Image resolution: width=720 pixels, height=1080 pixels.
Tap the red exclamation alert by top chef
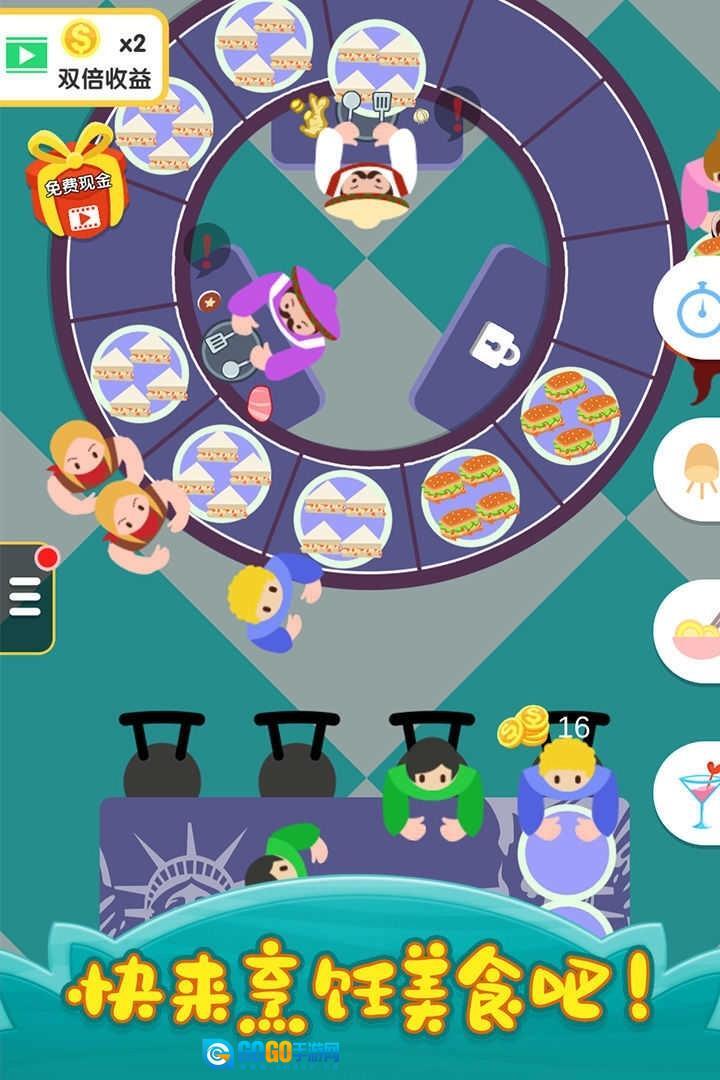(458, 112)
